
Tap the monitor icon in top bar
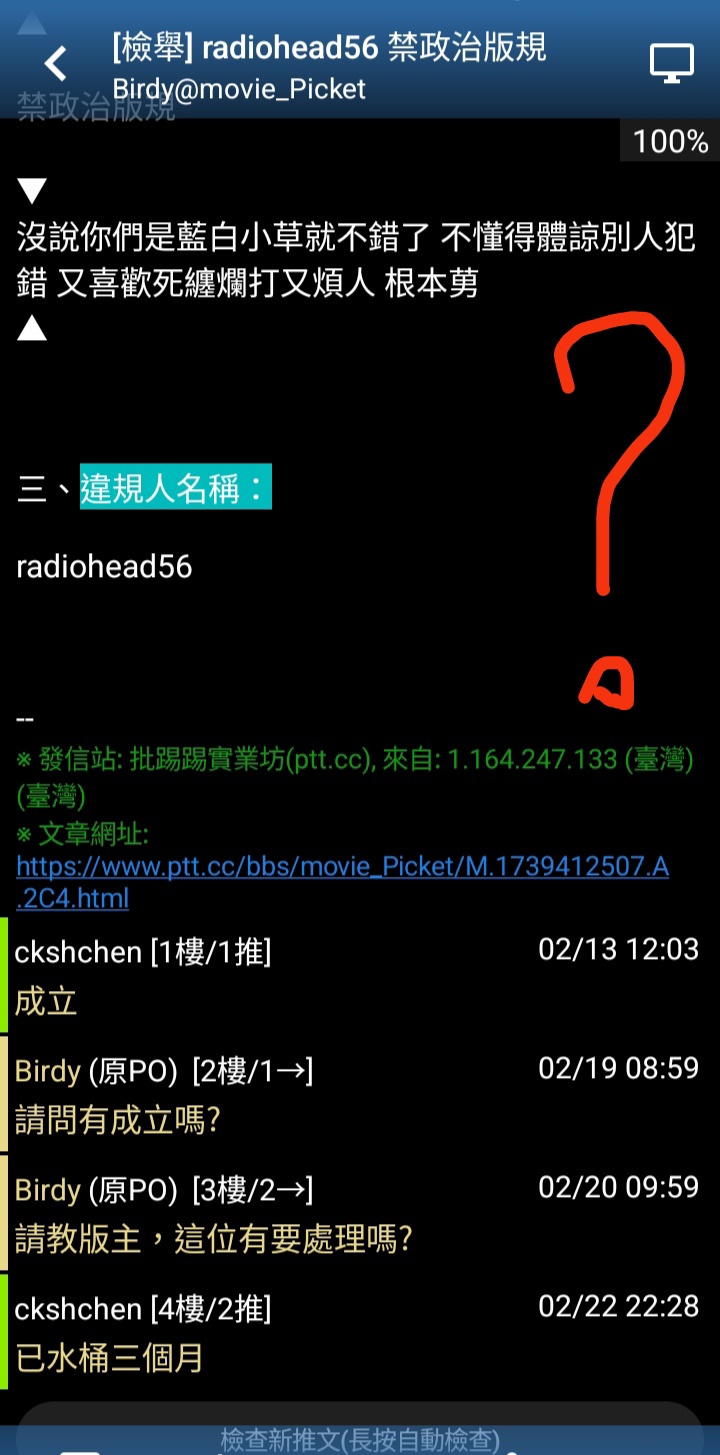[x=671, y=64]
